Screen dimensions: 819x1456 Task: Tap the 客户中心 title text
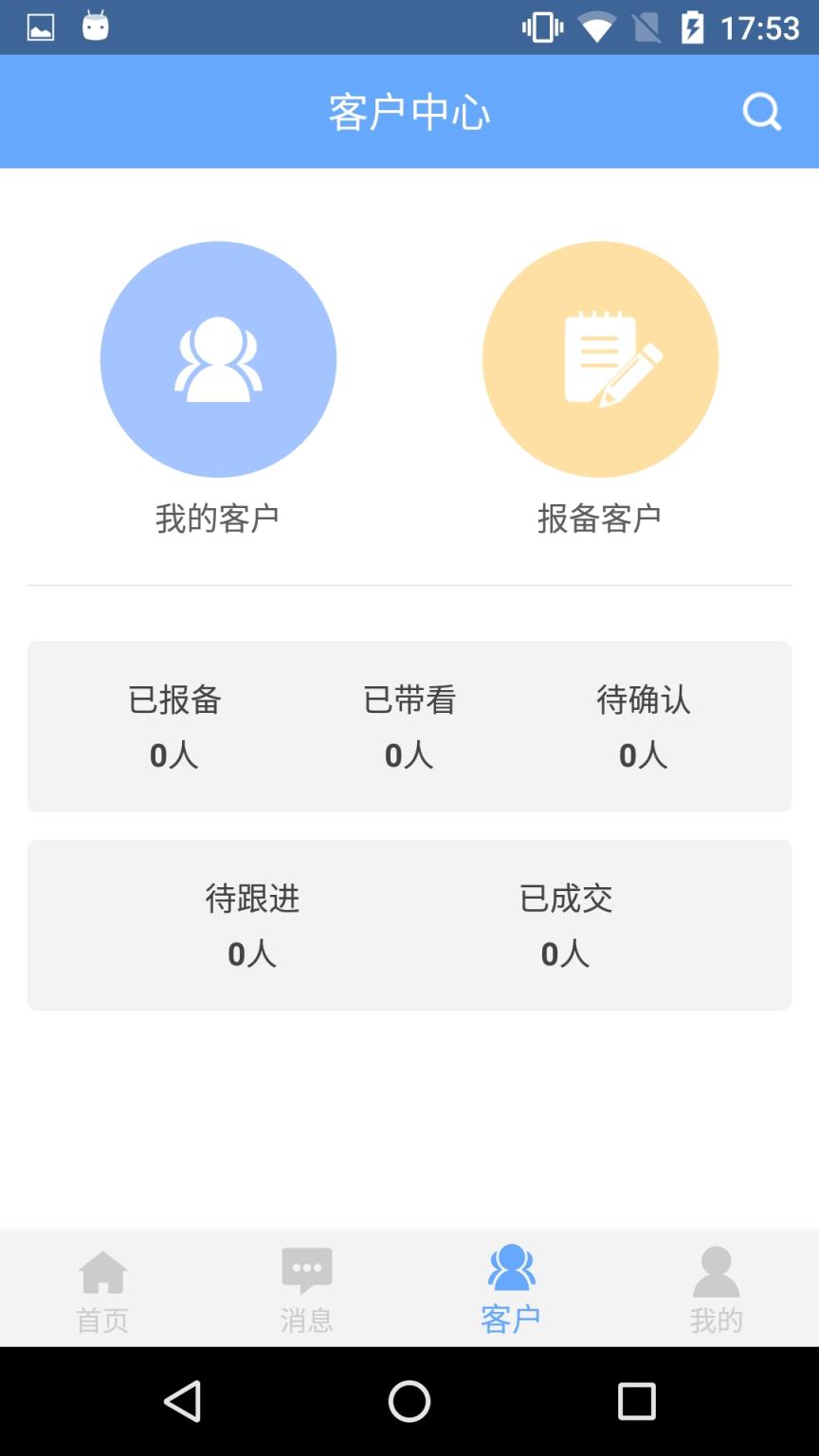tap(409, 111)
